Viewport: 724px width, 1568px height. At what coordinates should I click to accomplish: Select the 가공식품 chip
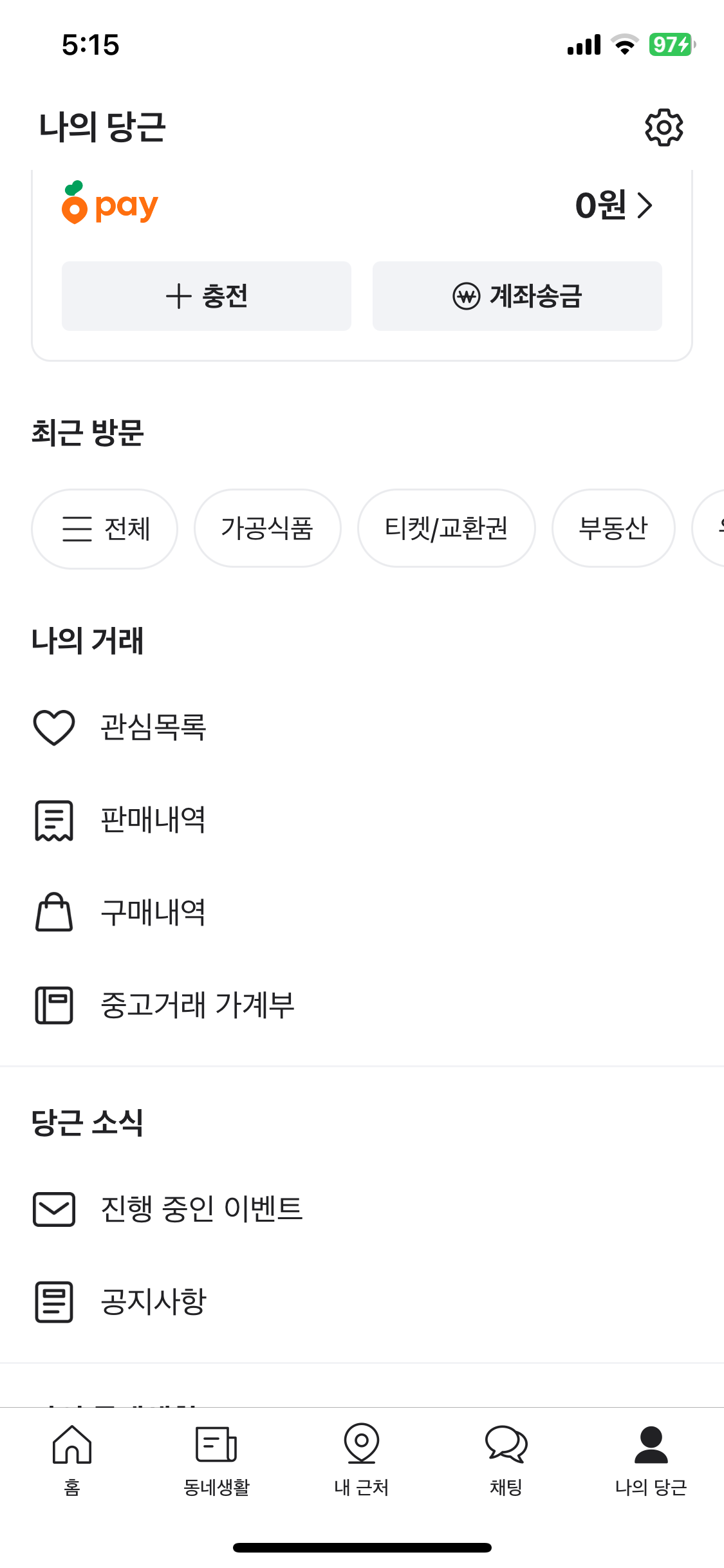coord(267,528)
